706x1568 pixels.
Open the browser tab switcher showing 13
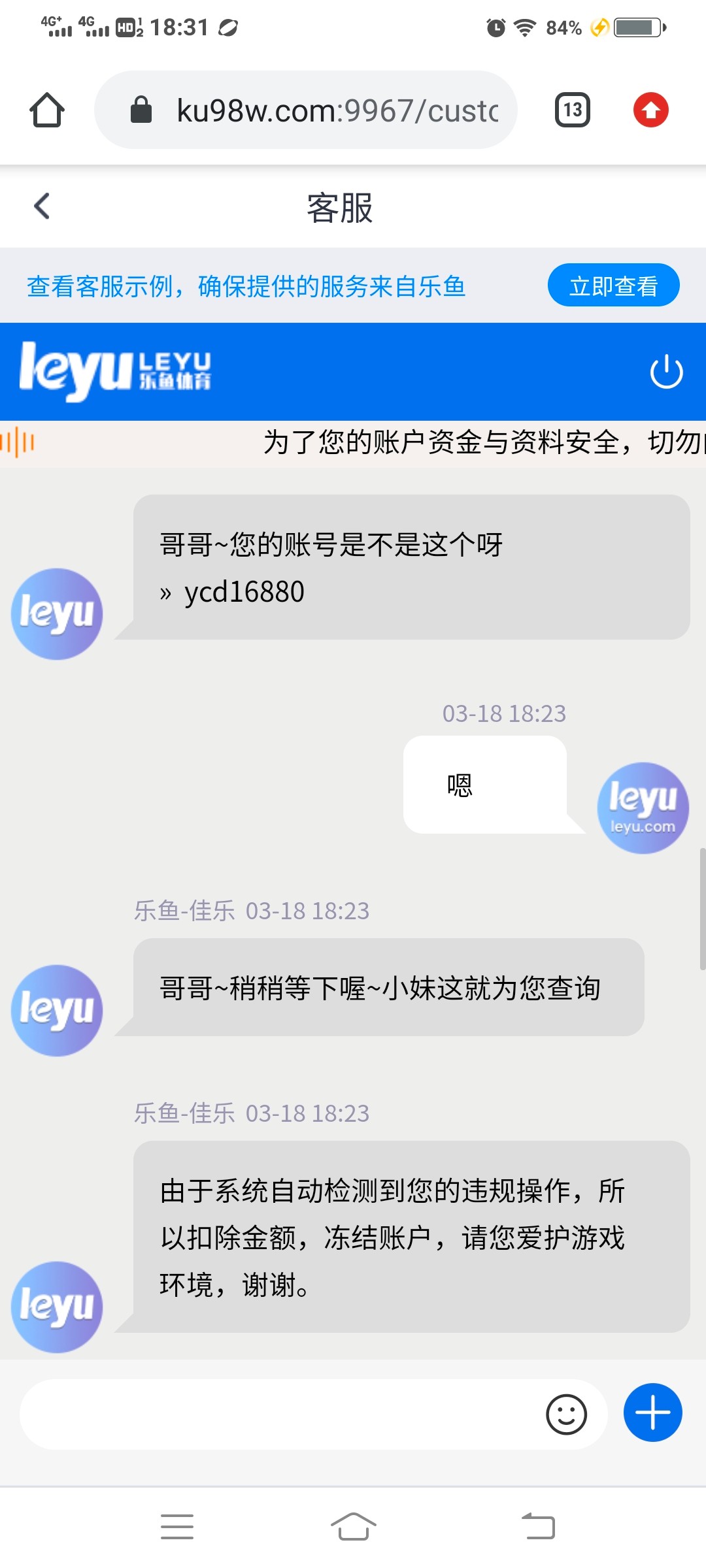pos(573,110)
